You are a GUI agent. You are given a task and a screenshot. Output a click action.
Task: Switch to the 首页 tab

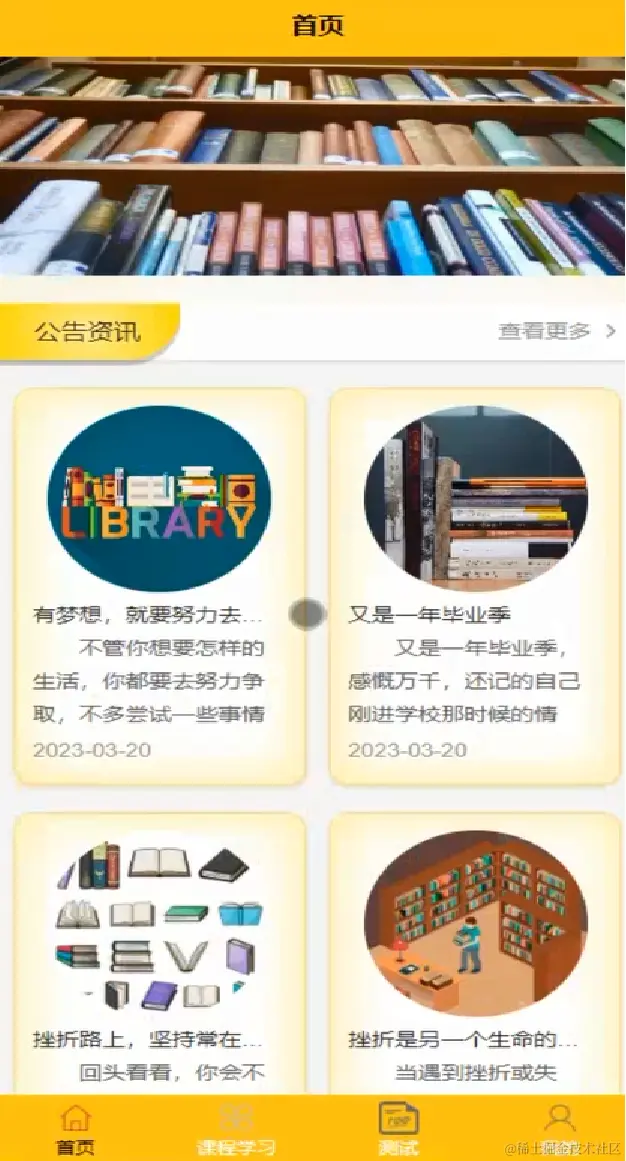coord(76,1129)
